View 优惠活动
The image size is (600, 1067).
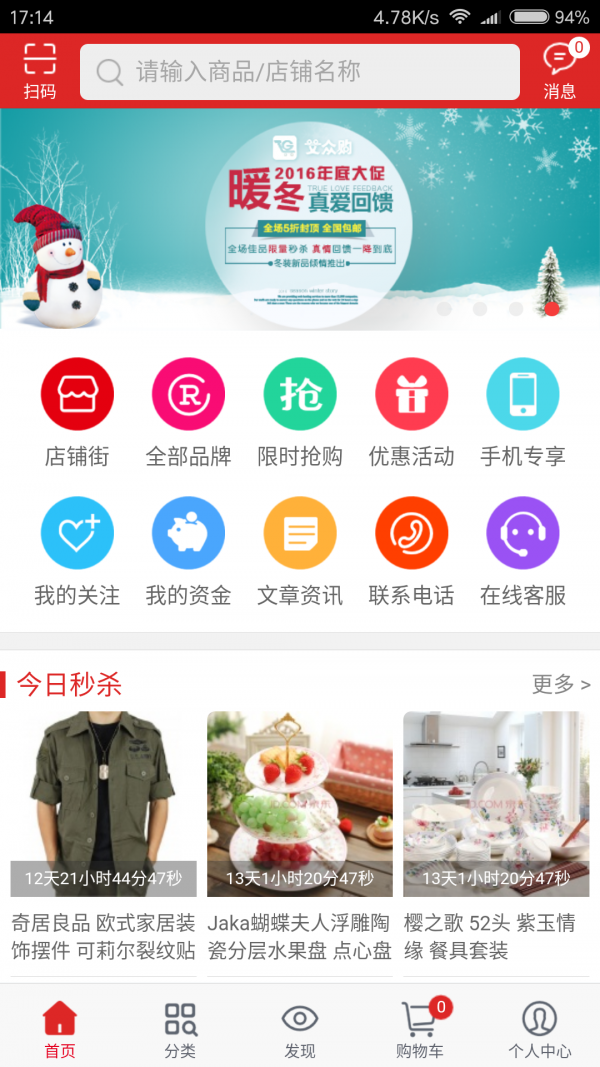411,413
